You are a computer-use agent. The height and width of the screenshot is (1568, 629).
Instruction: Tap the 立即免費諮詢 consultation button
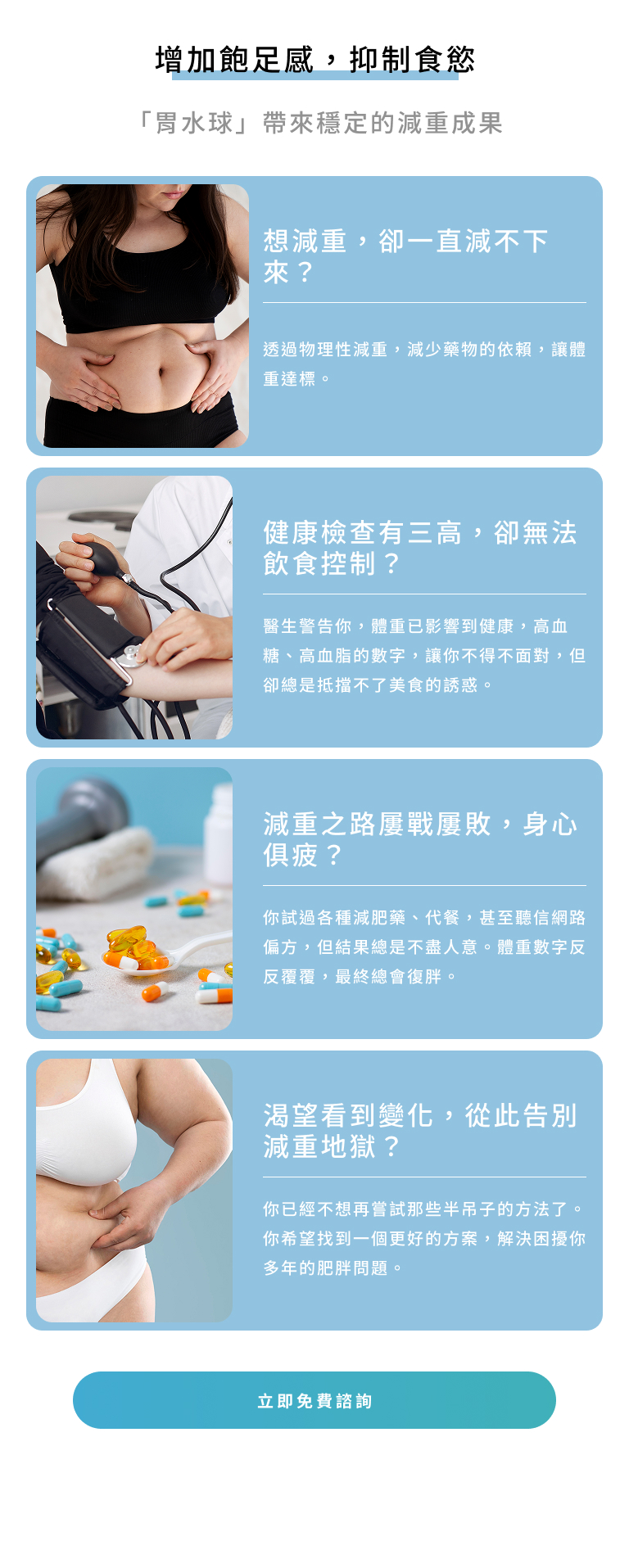click(x=314, y=1400)
